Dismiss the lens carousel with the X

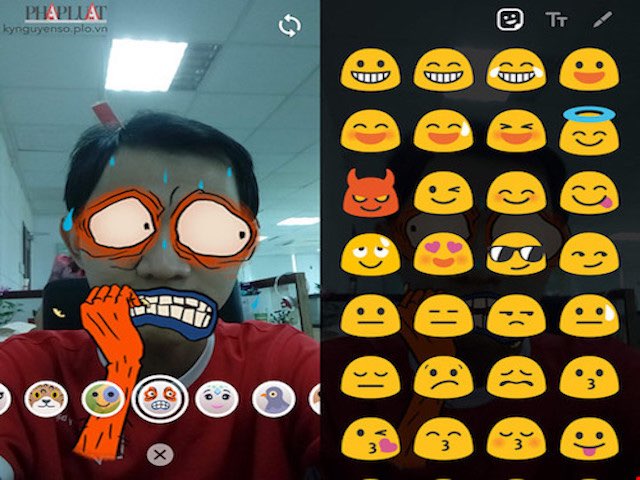pos(159,455)
